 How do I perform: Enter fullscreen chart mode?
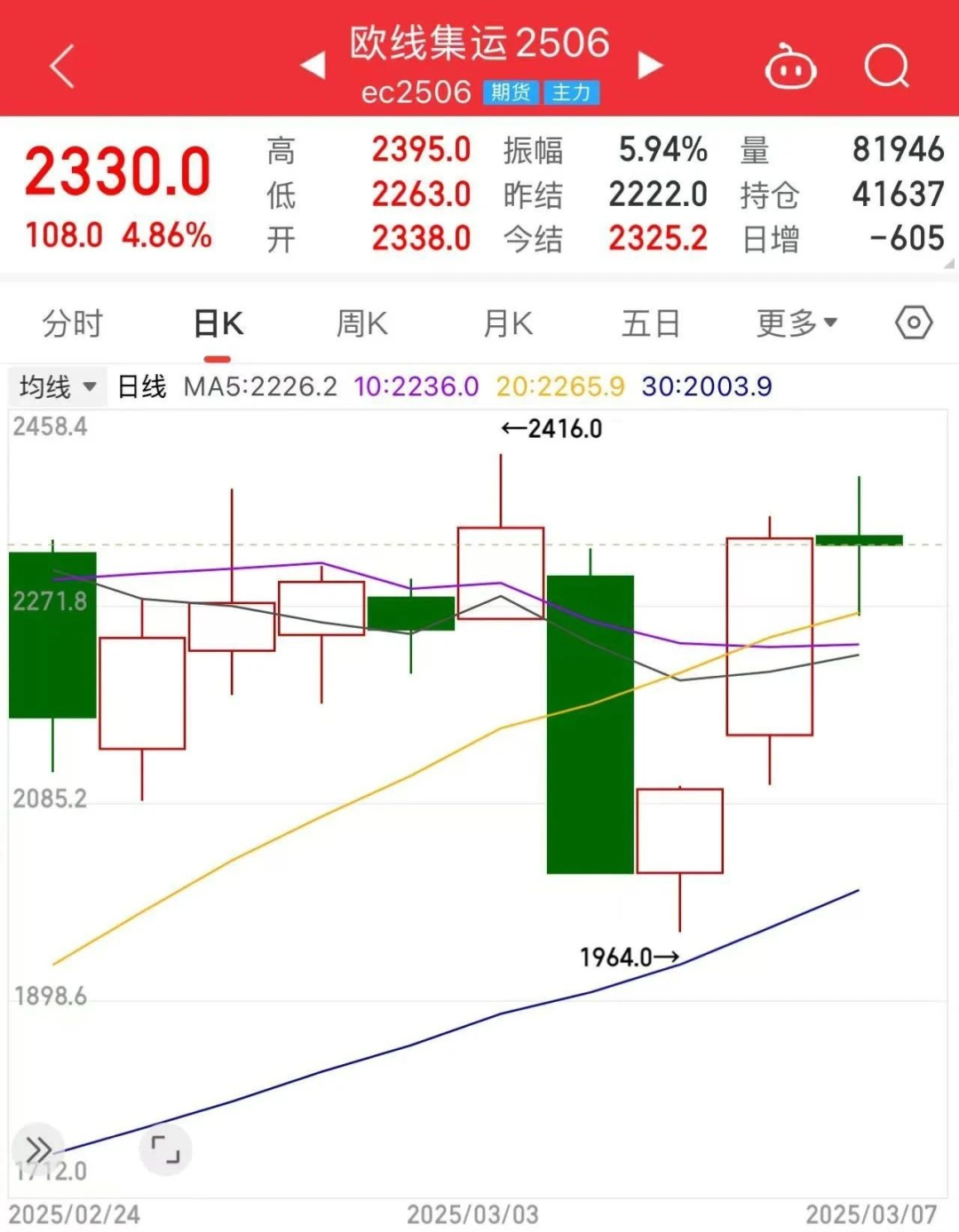(x=165, y=1149)
